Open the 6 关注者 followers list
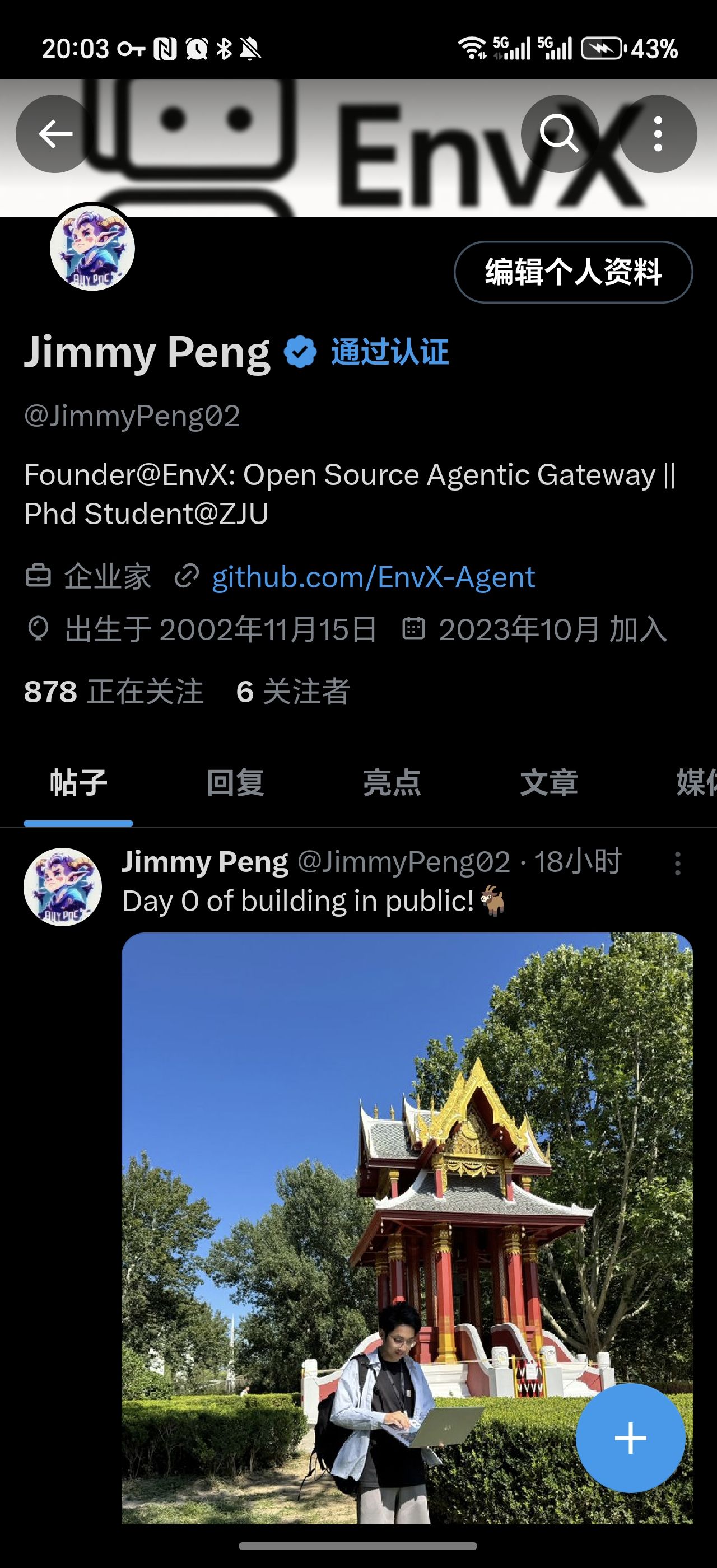The width and height of the screenshot is (717, 1568). [x=293, y=692]
